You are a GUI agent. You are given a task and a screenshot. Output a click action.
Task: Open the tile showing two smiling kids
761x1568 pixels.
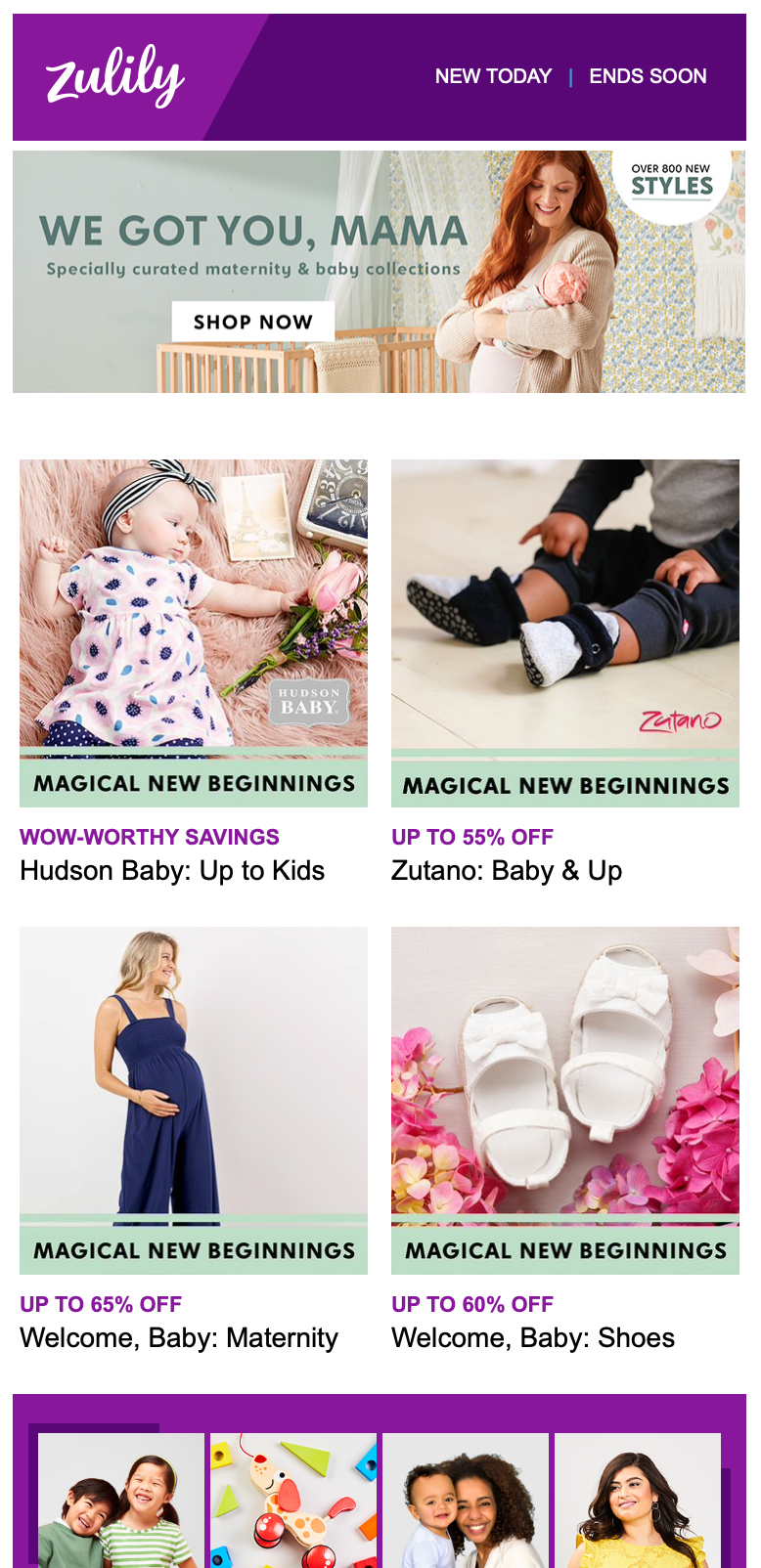pyautogui.click(x=121, y=1501)
